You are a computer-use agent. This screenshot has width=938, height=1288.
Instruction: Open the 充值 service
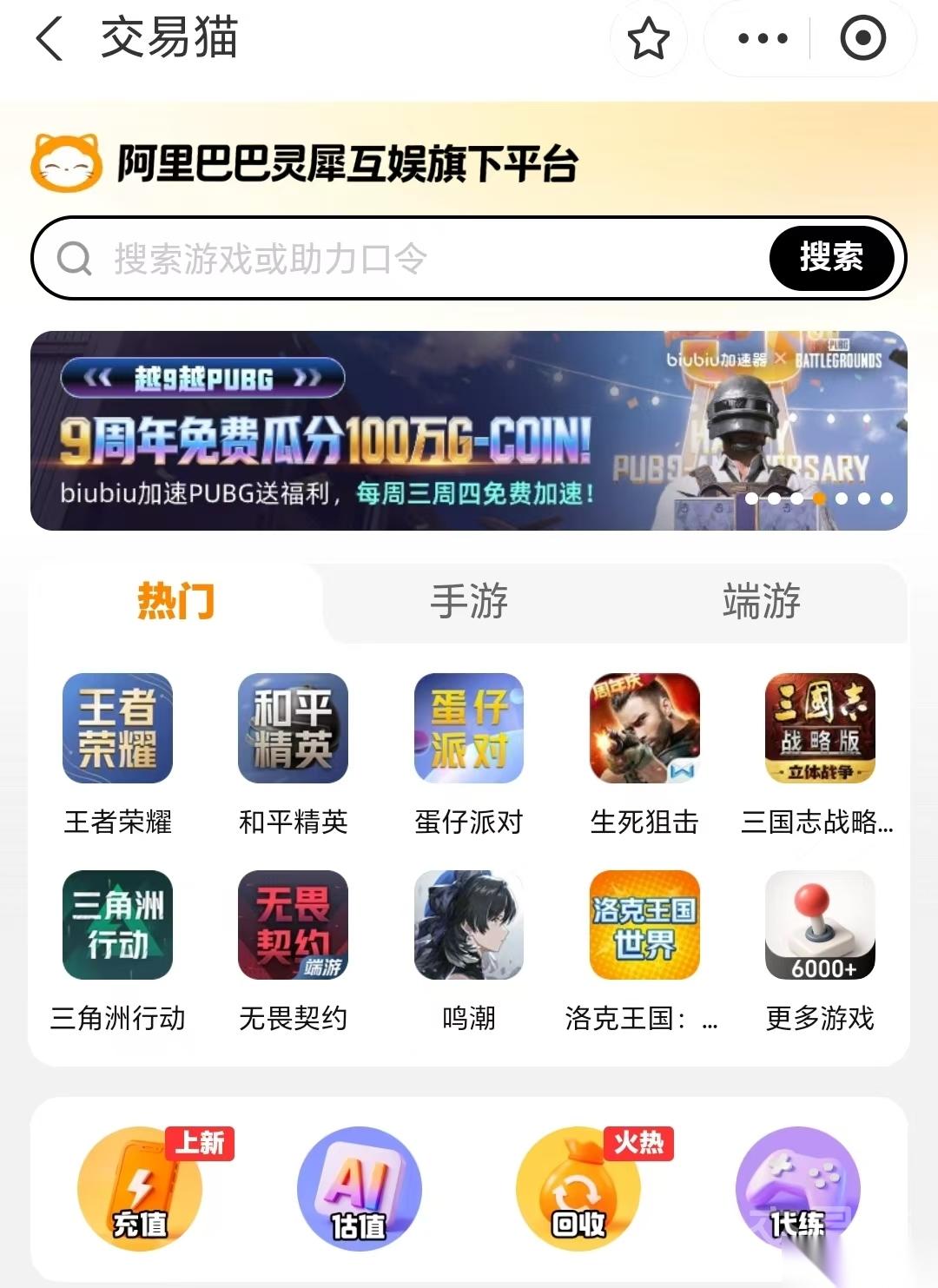(x=140, y=1188)
